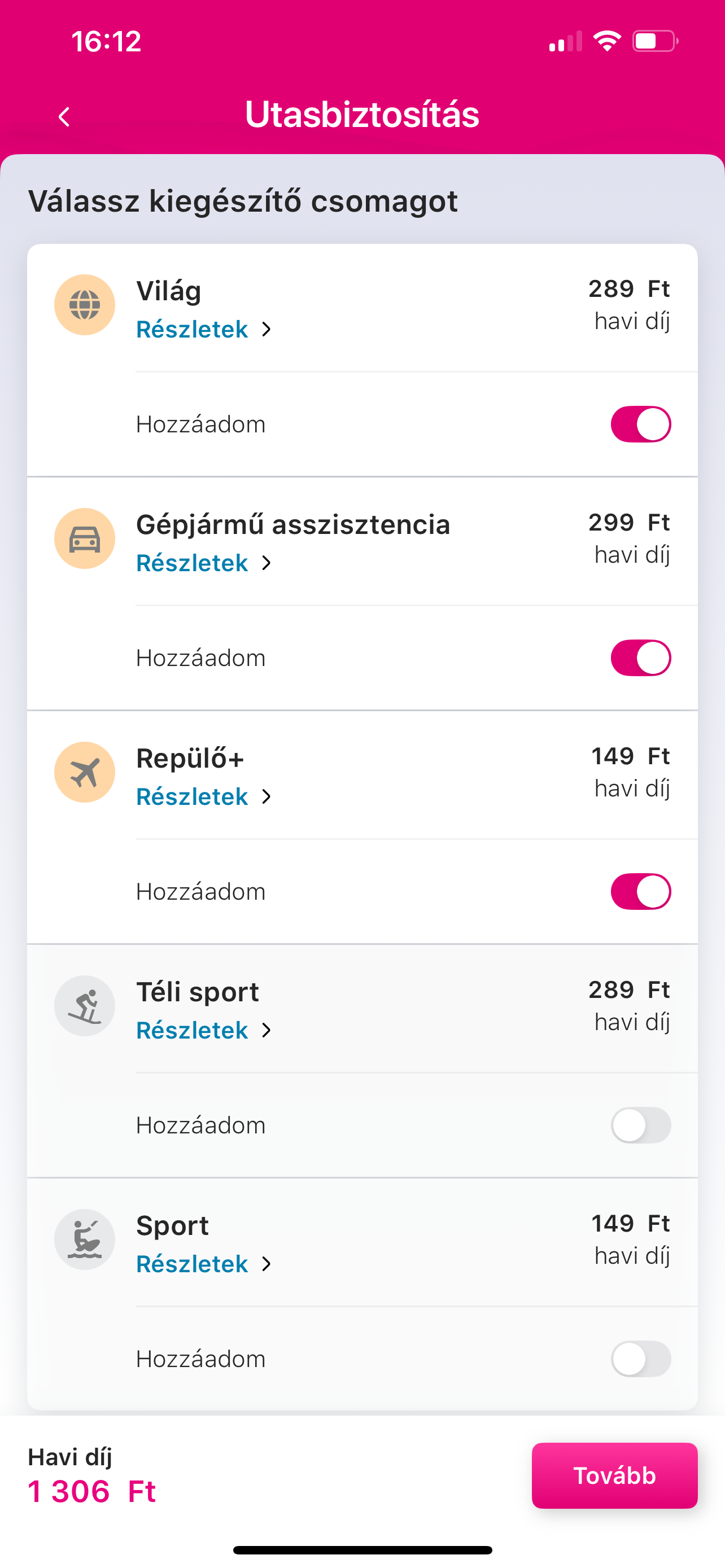Select the Világ globe icon
Viewport: 725px width, 1568px height.
pyautogui.click(x=85, y=305)
